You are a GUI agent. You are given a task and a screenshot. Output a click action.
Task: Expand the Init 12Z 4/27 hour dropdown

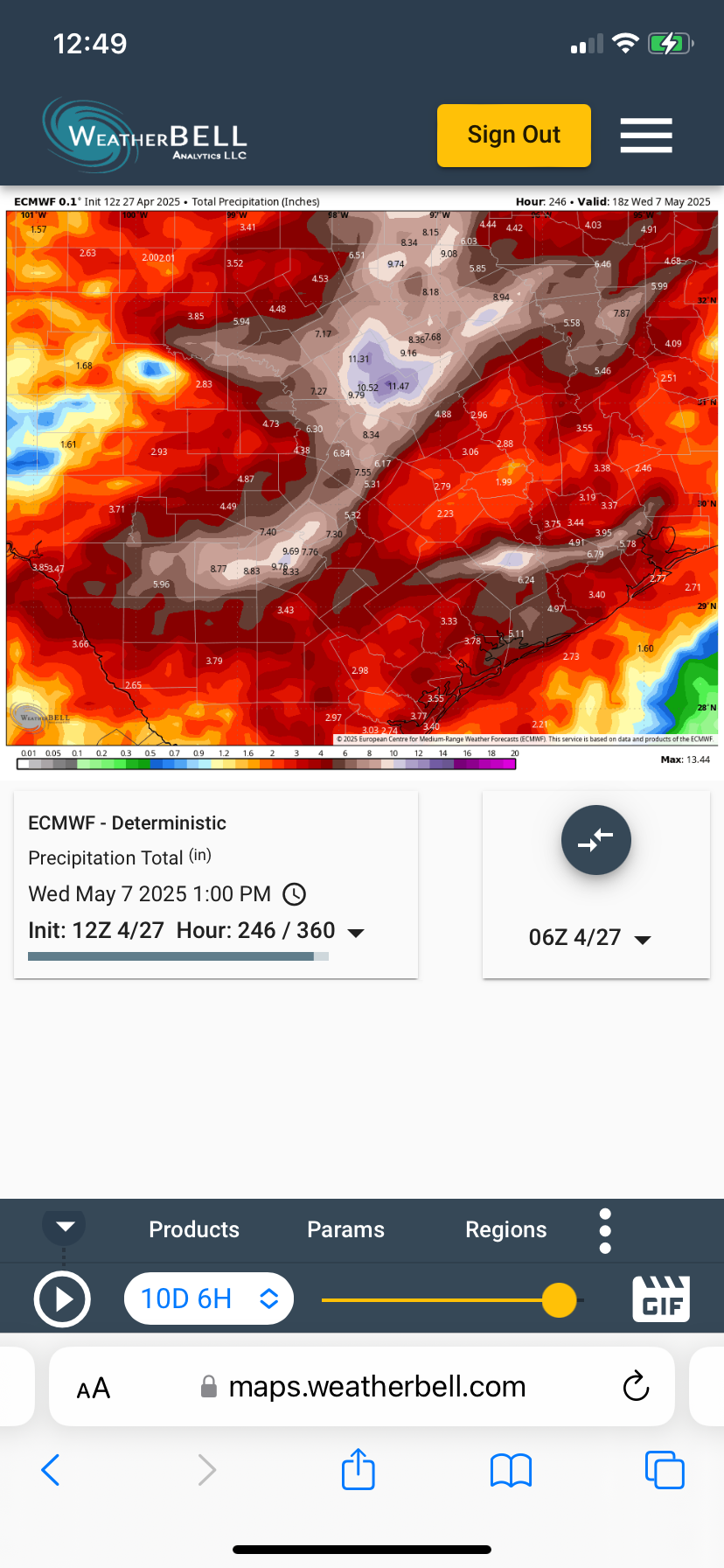(356, 932)
